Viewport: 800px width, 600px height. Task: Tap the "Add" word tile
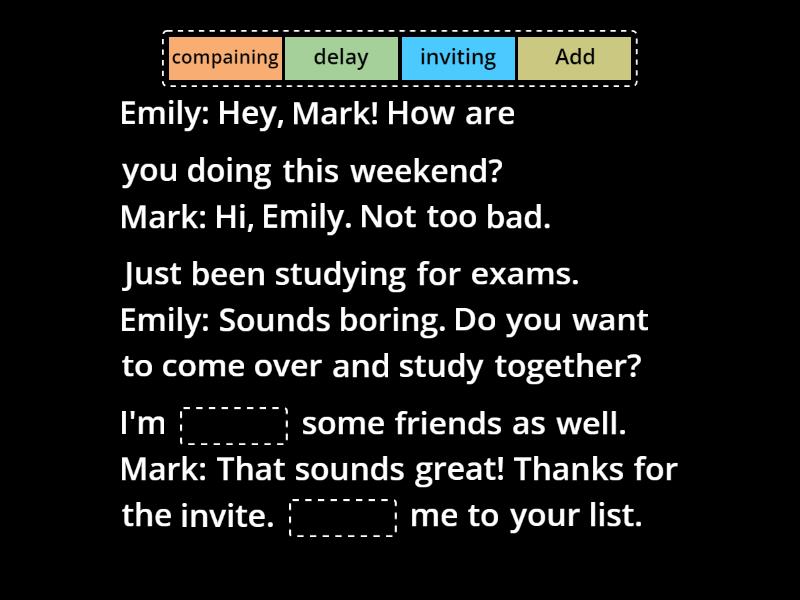[x=575, y=58]
